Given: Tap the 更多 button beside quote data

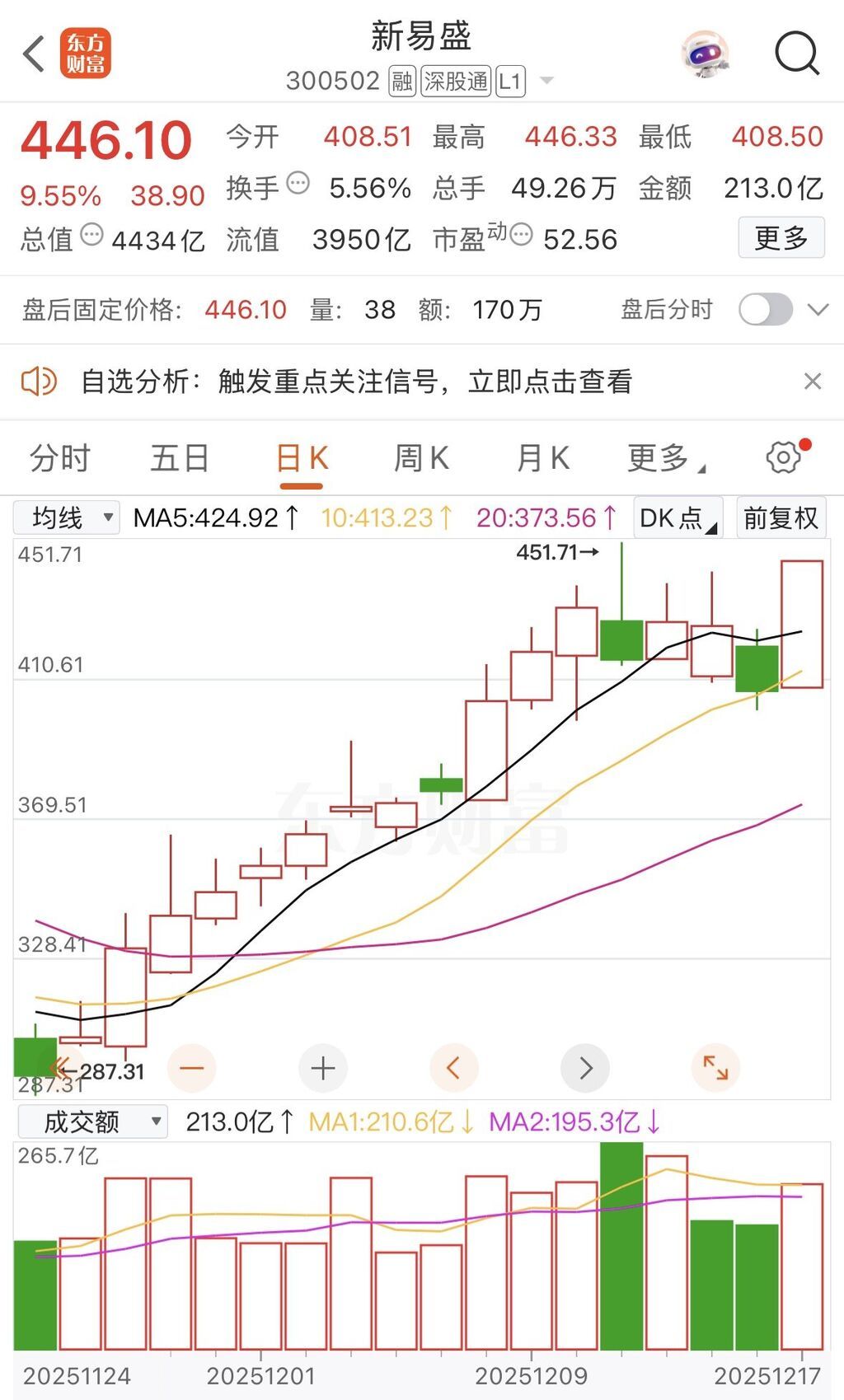Looking at the screenshot, I should click(x=781, y=238).
